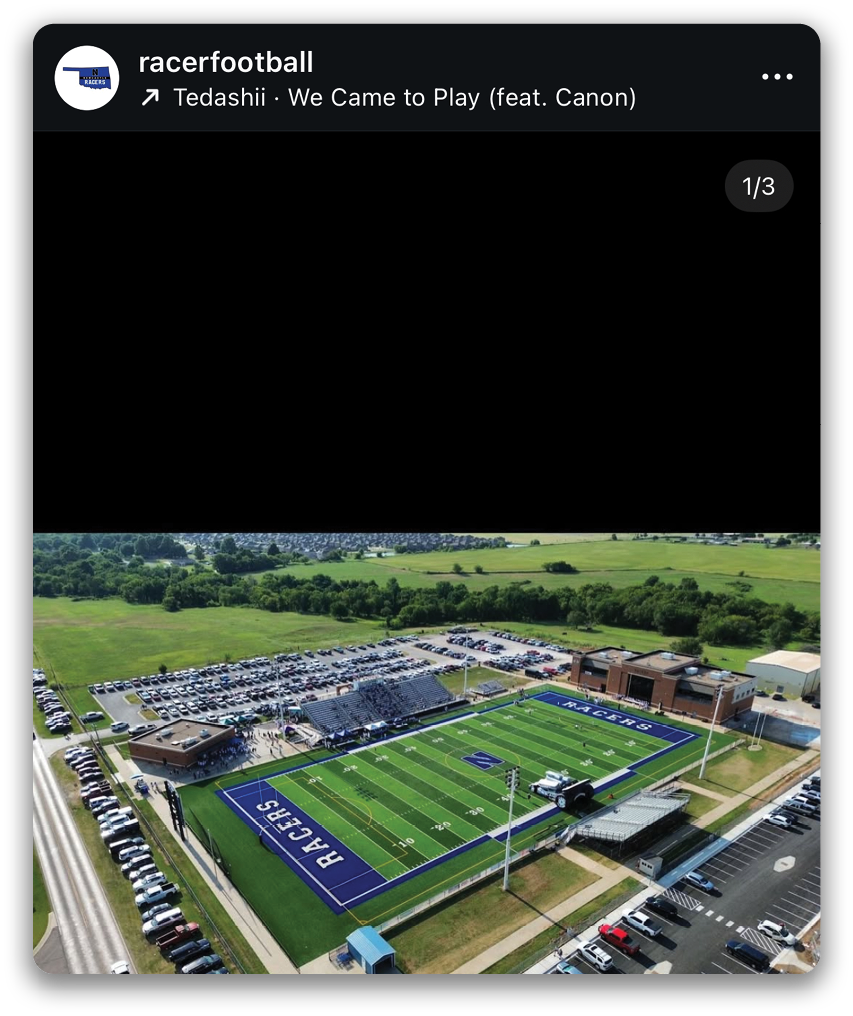This screenshot has width=853, height=1016.
Task: Open the Tedashii We Came to Play audio
Action: pyautogui.click(x=404, y=98)
